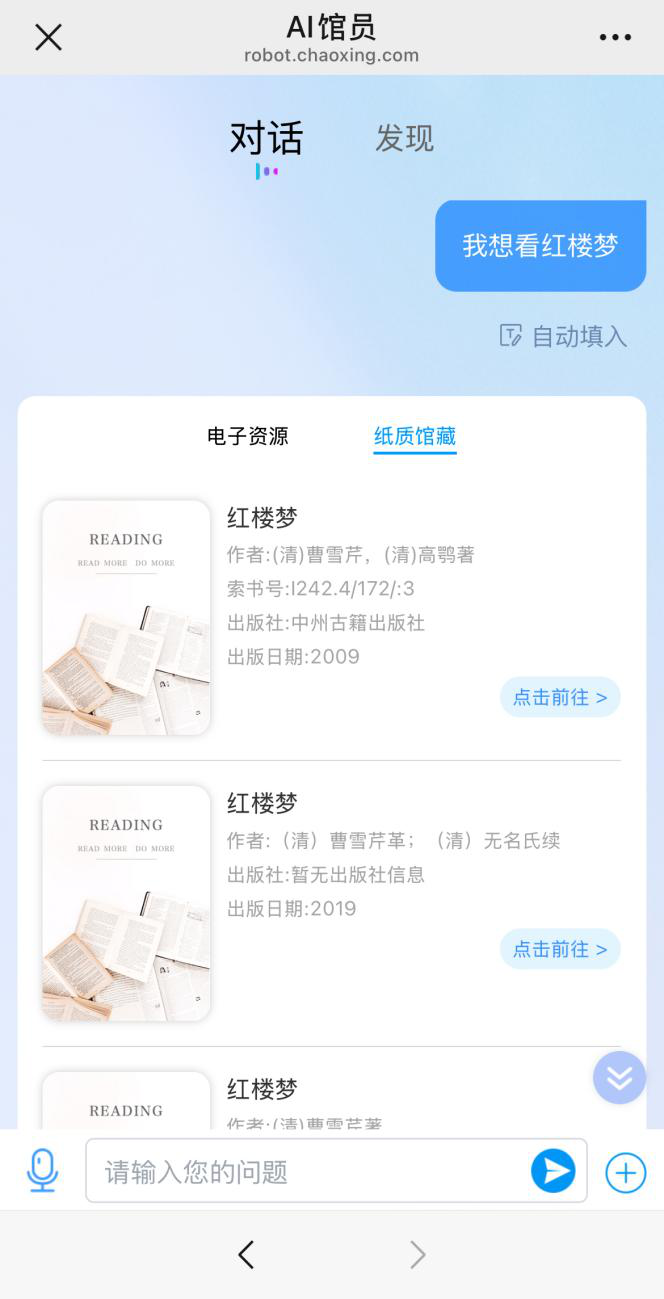
Task: Tap the 自动填入 auto-fill option
Action: pyautogui.click(x=564, y=336)
